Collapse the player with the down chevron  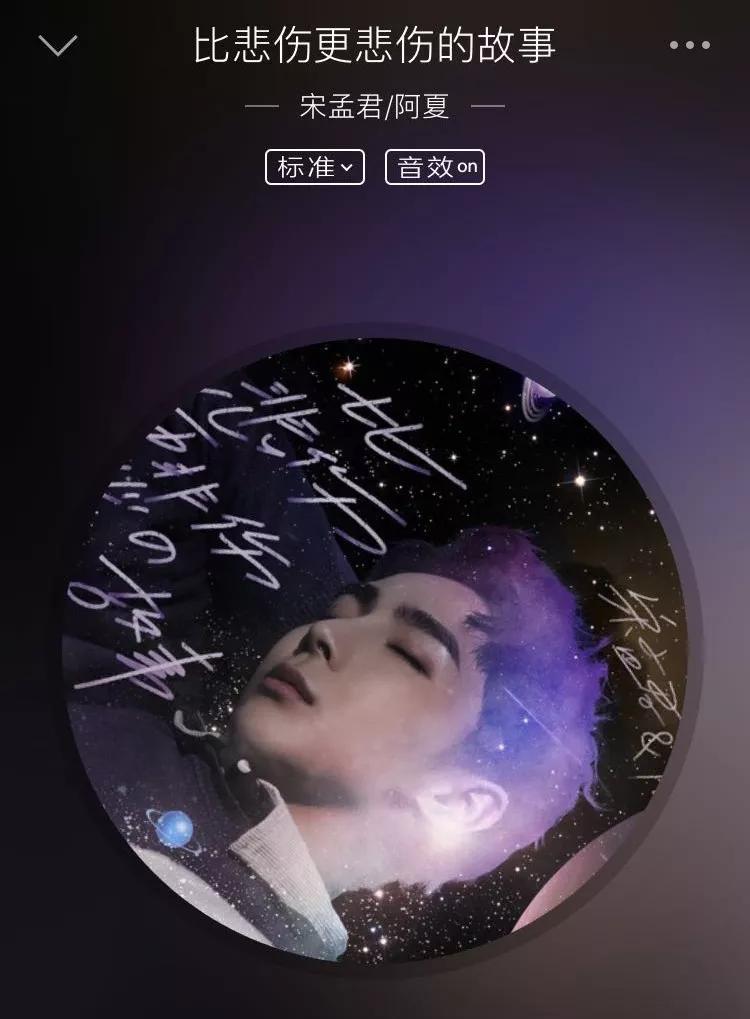point(57,45)
